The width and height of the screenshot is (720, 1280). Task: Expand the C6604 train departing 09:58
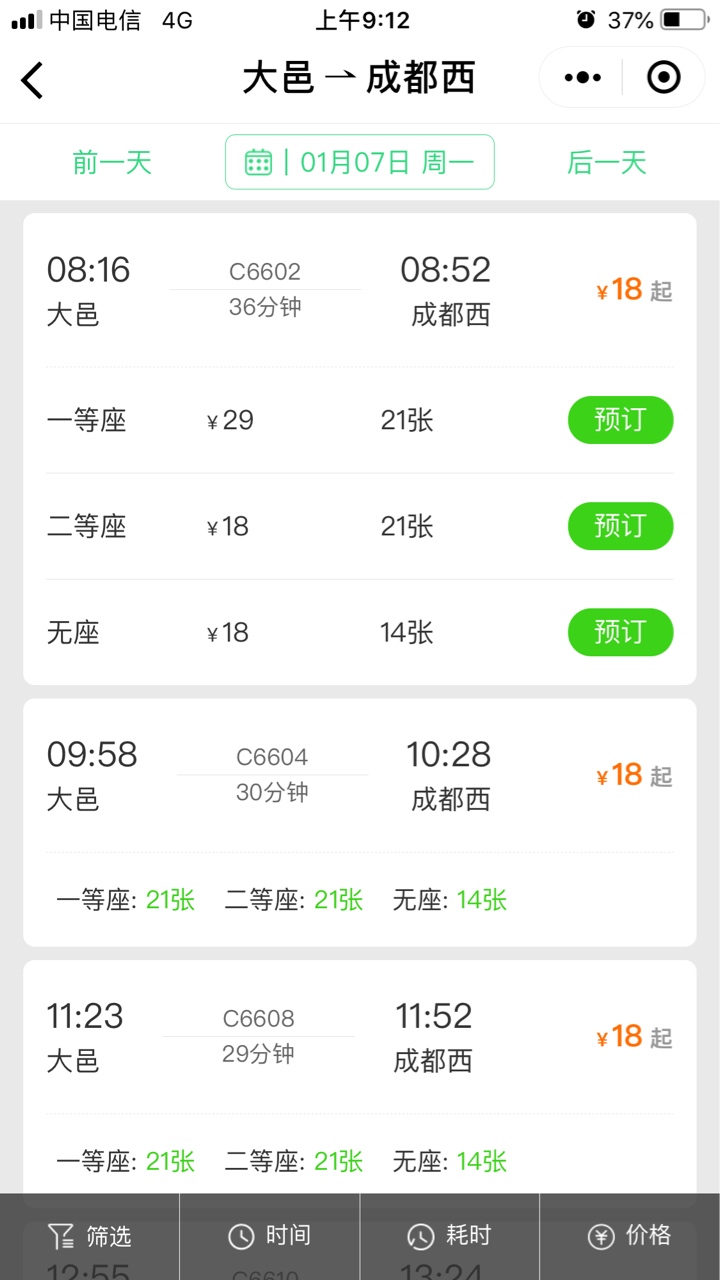pyautogui.click(x=360, y=822)
